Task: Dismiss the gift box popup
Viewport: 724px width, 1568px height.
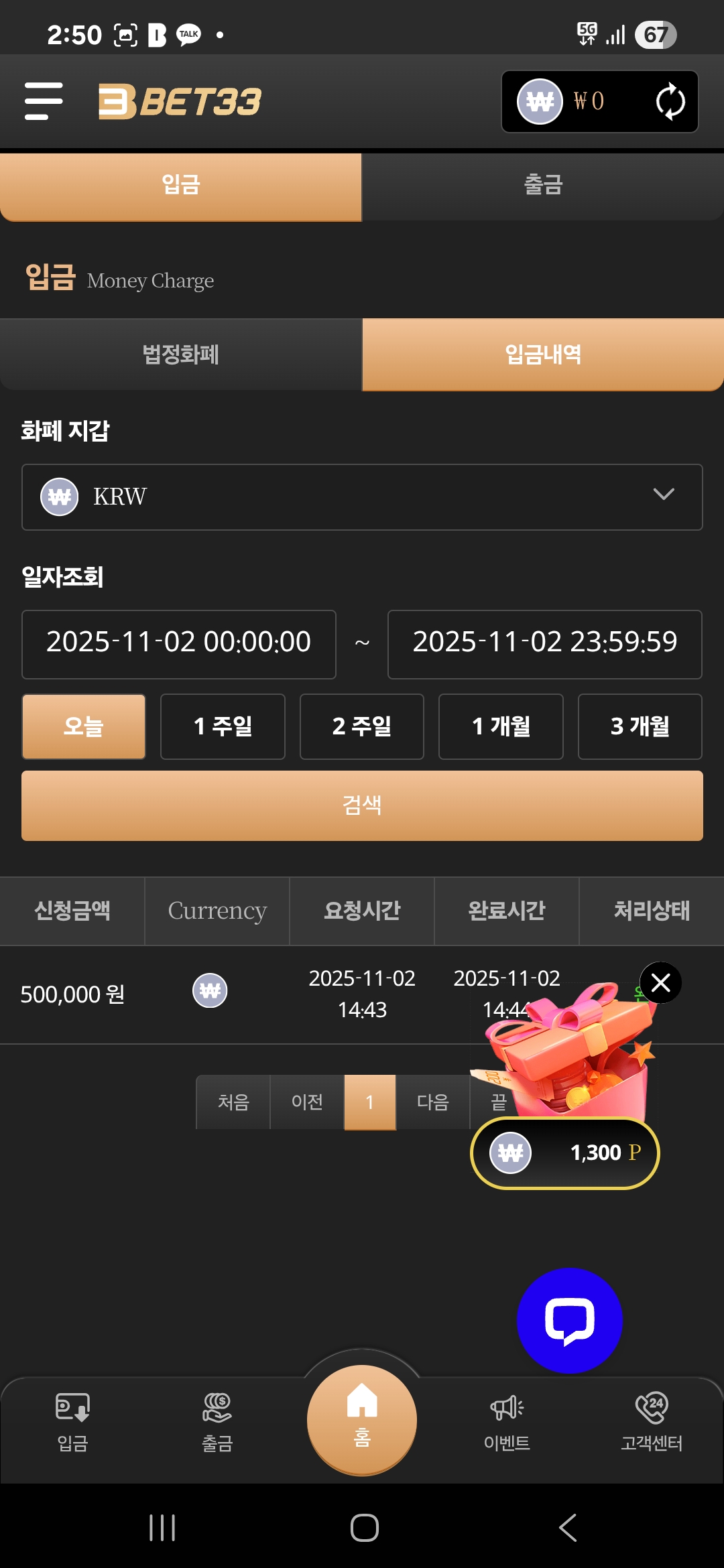Action: 661,983
